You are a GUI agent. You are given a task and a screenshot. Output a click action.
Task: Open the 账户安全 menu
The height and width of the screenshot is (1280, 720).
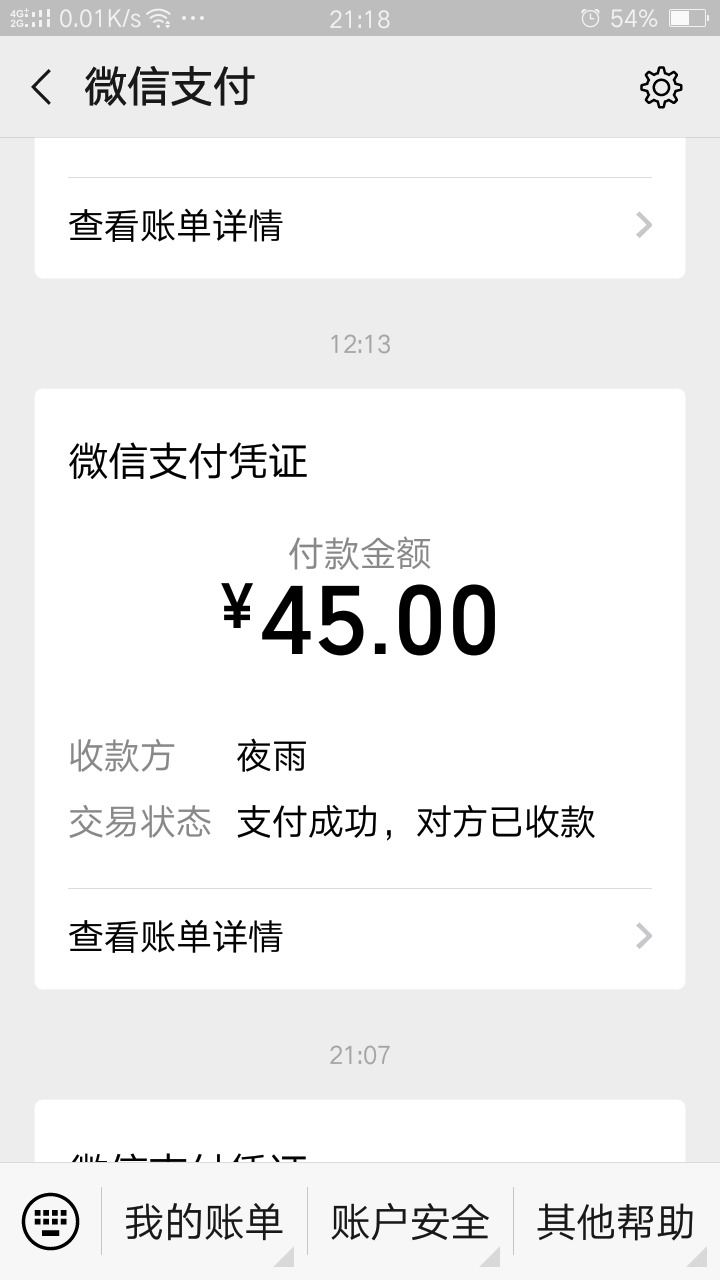pos(410,1222)
